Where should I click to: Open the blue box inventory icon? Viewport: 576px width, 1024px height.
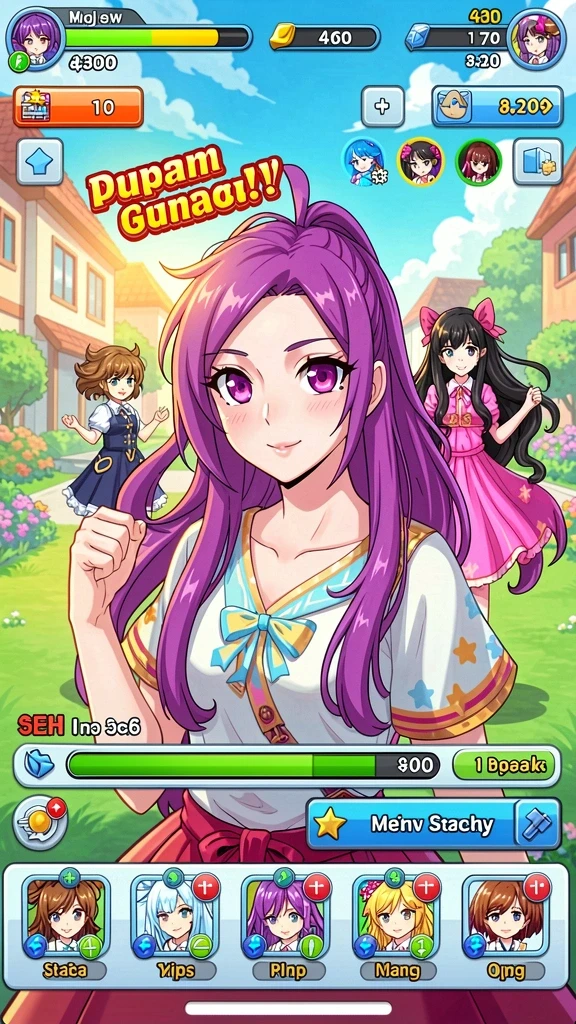click(x=537, y=161)
